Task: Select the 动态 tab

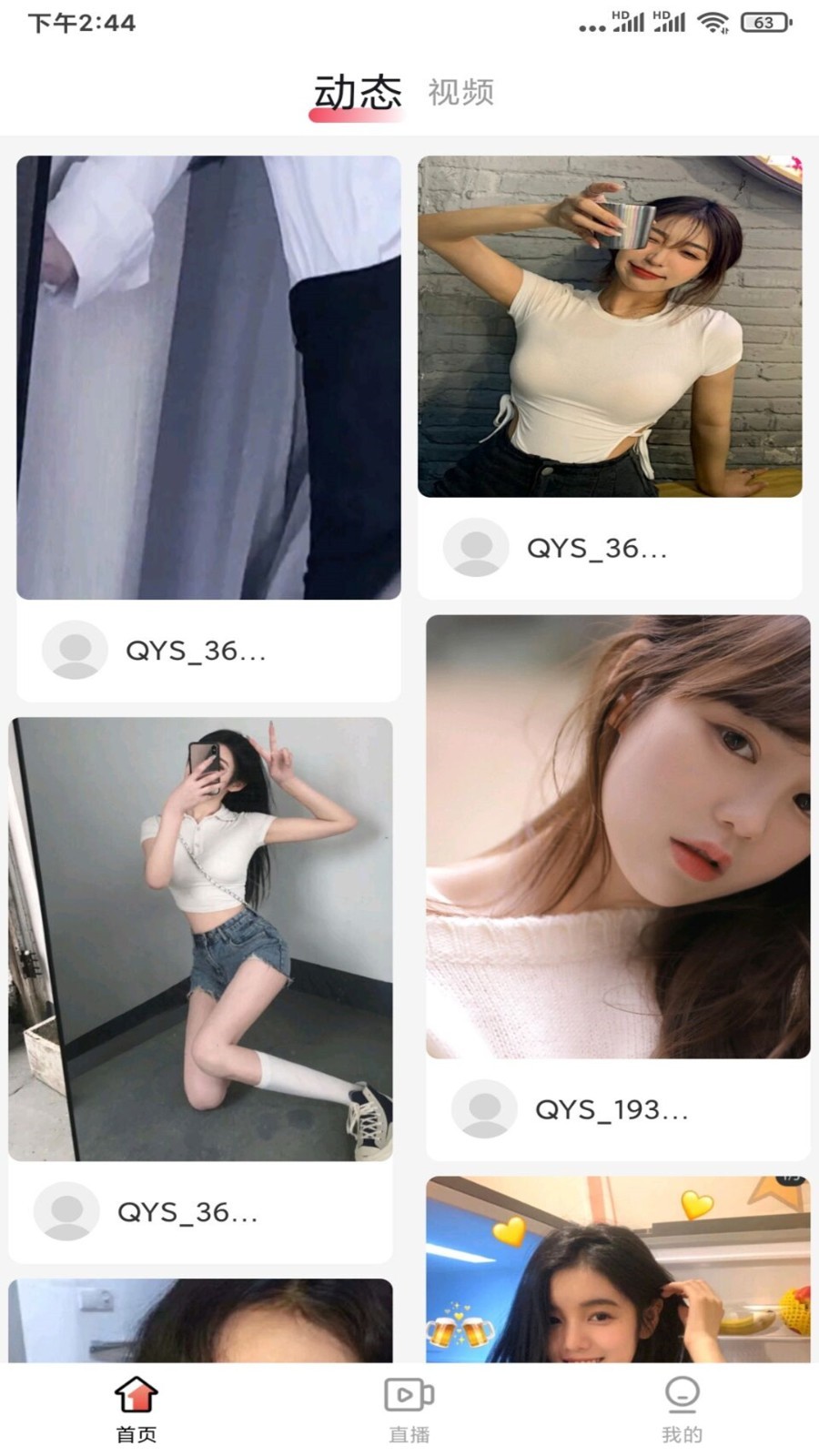Action: point(357,93)
